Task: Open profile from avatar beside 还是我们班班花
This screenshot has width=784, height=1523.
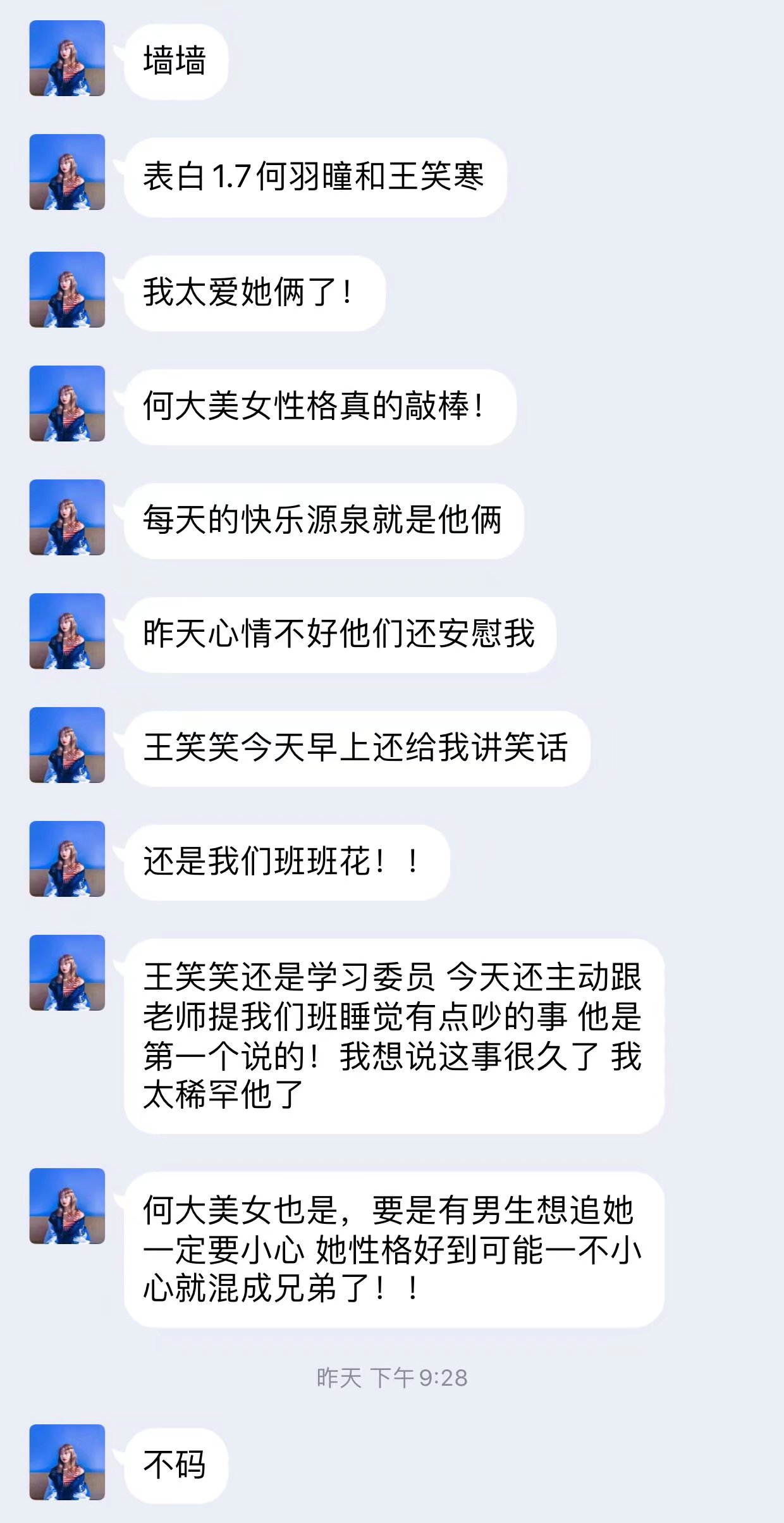Action: [x=67, y=859]
